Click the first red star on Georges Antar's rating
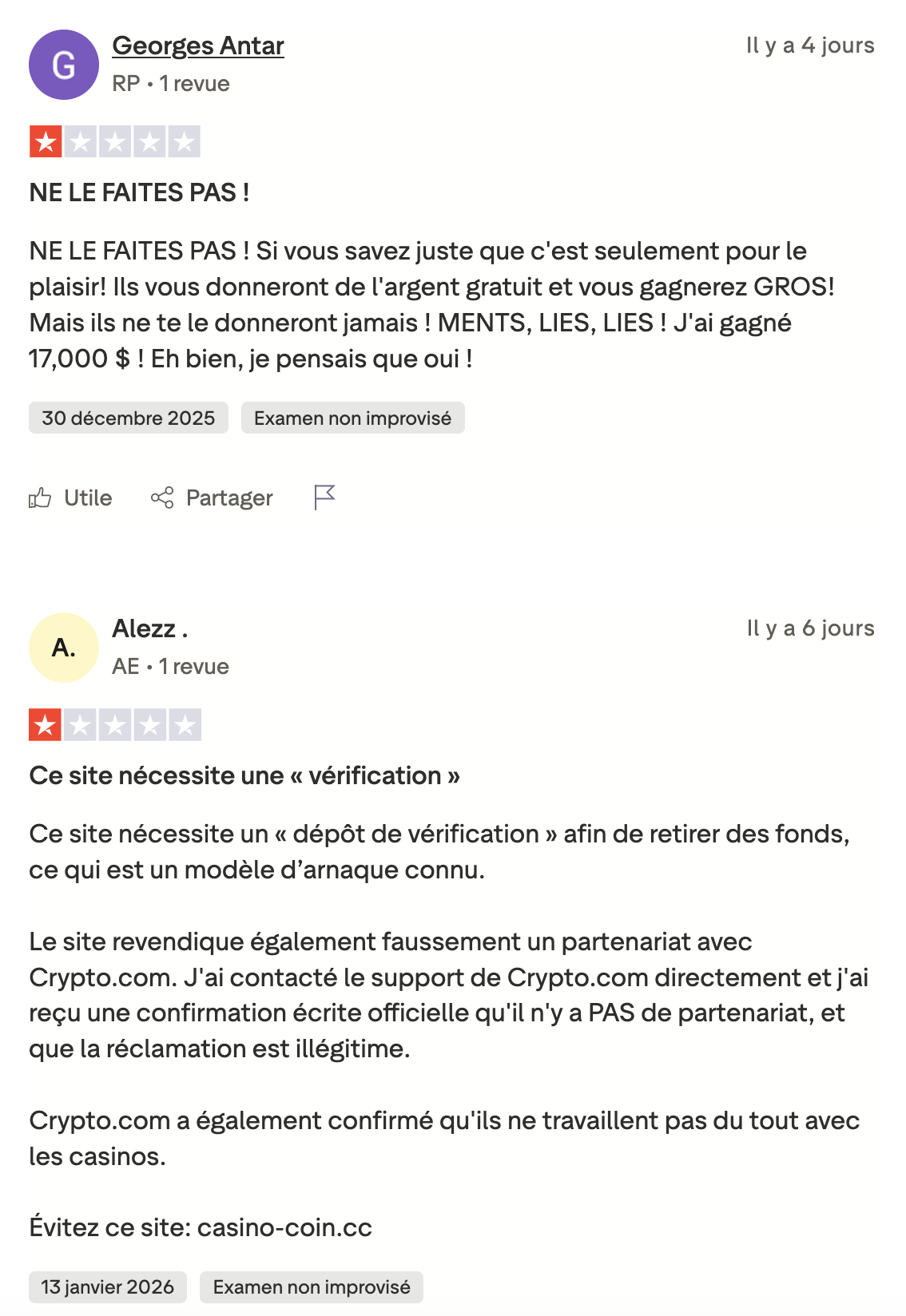The image size is (906, 1316). (46, 141)
